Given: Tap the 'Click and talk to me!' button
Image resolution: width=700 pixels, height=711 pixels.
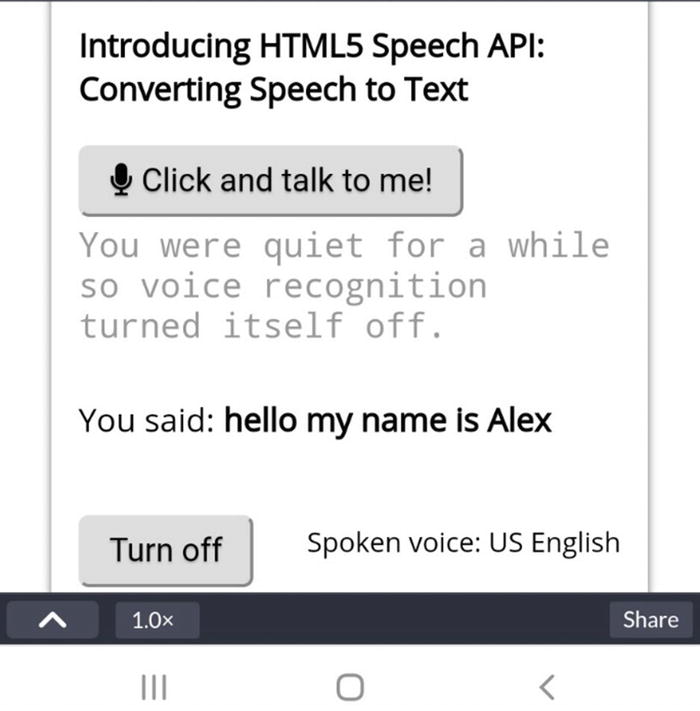Looking at the screenshot, I should tap(270, 181).
